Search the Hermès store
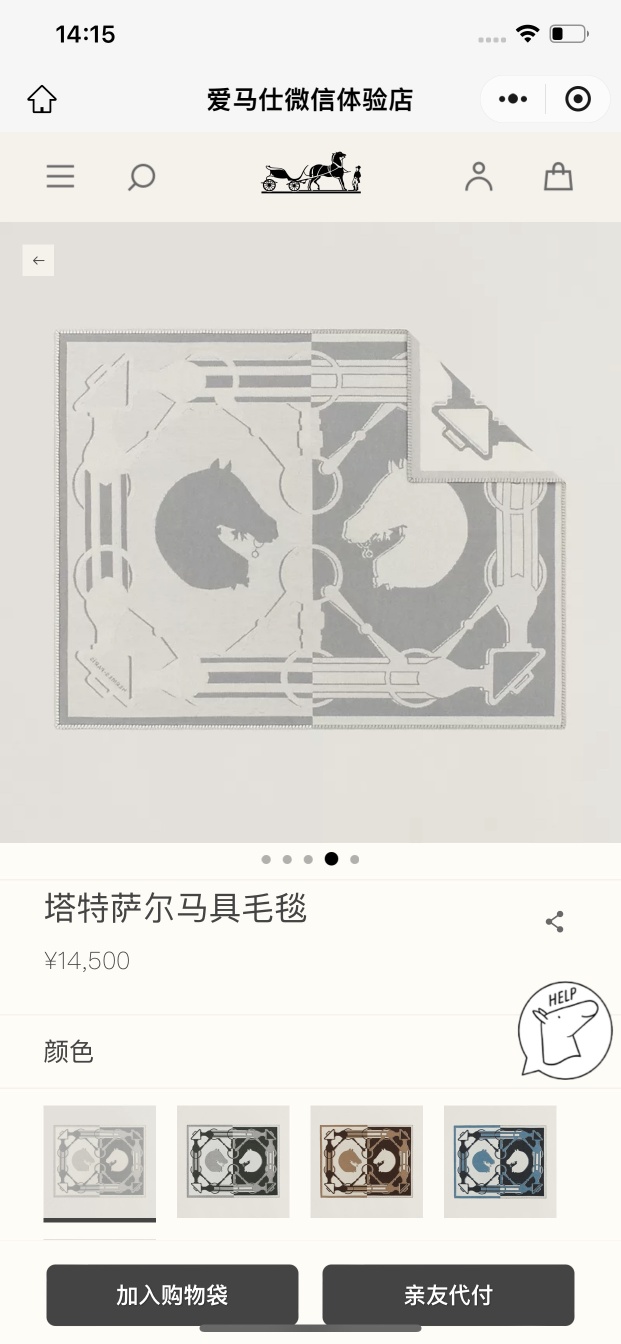This screenshot has height=1344, width=621. (x=141, y=177)
